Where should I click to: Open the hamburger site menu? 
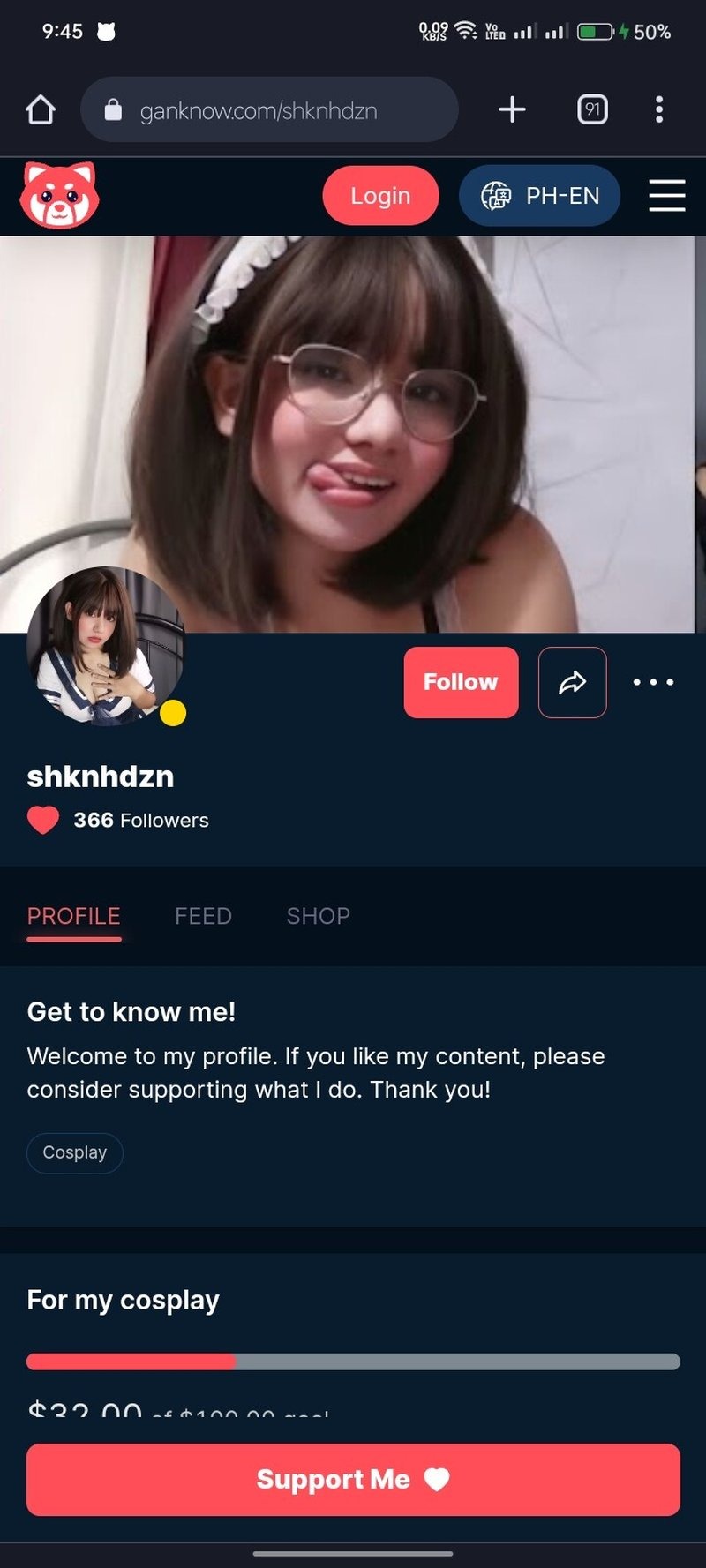point(667,196)
